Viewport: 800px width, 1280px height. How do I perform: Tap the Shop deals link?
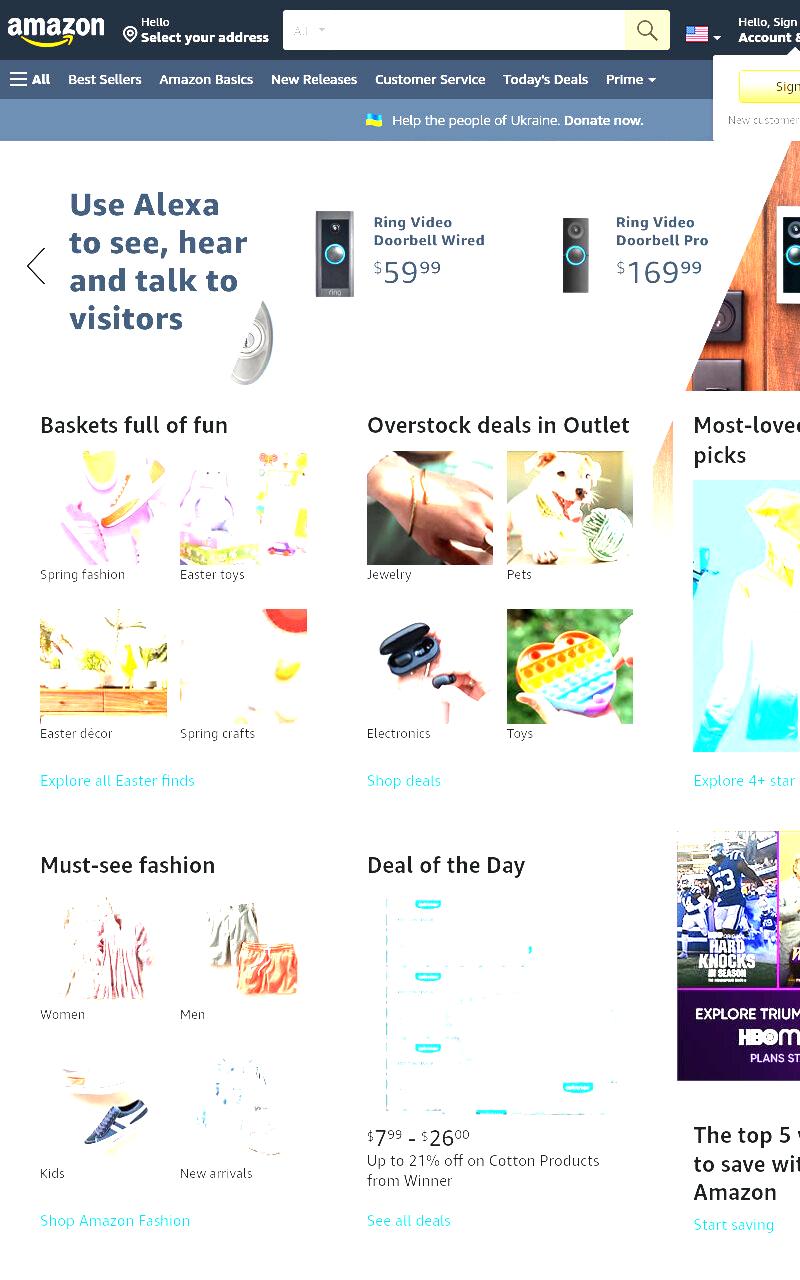point(404,780)
